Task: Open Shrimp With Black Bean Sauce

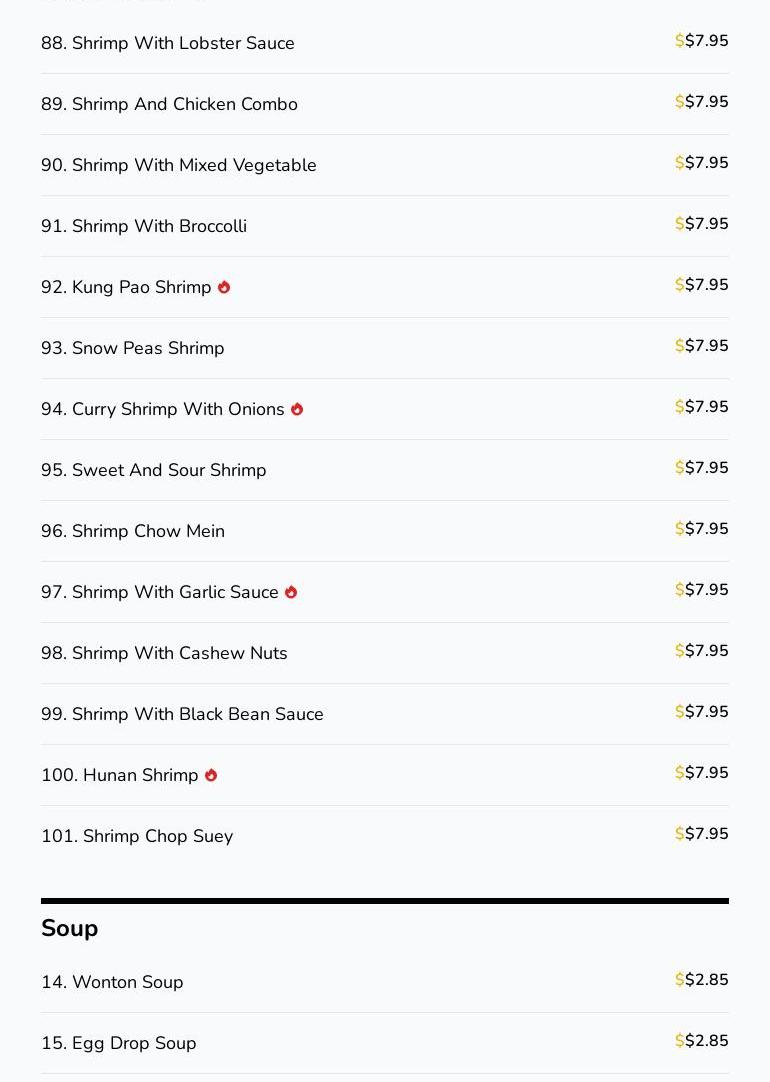Action: click(x=182, y=714)
